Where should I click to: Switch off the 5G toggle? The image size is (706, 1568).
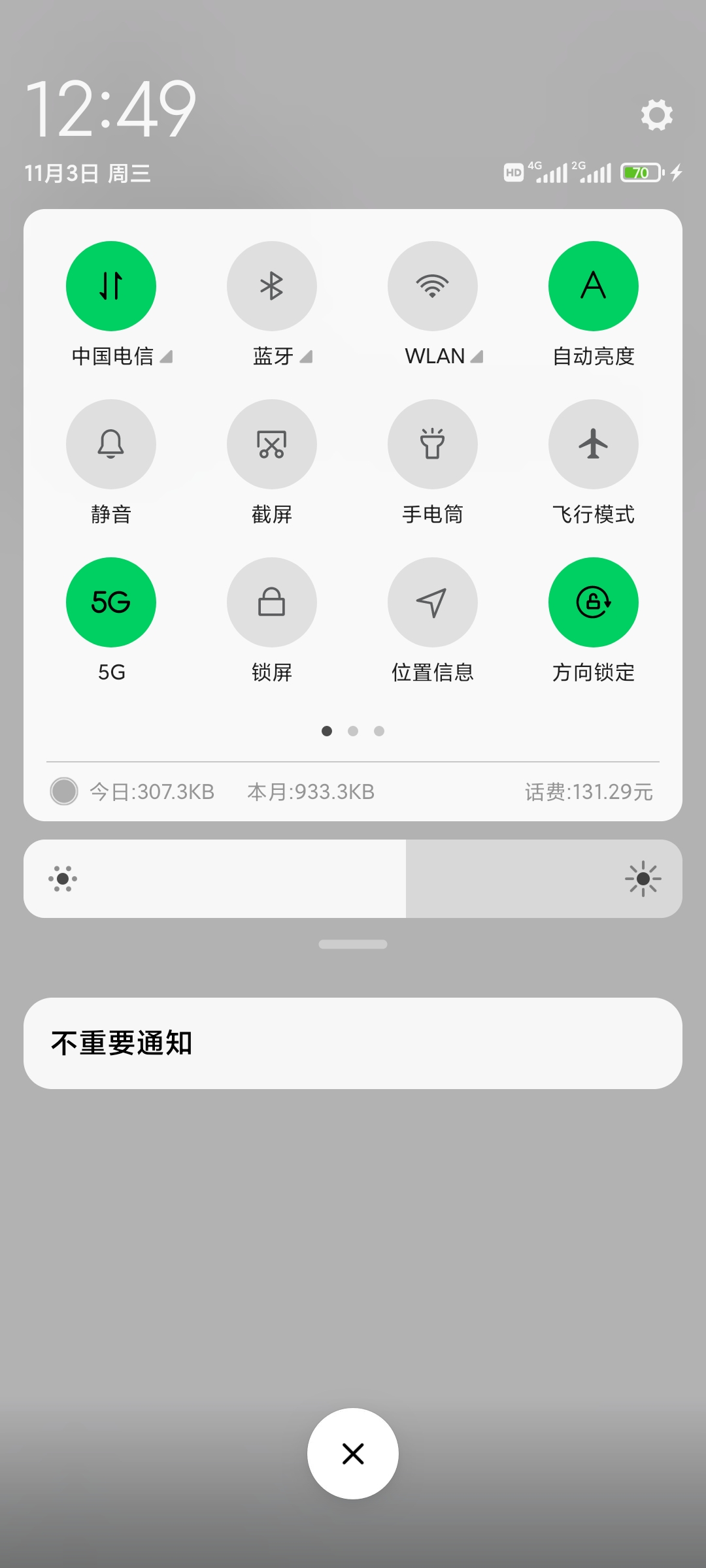pos(111,602)
